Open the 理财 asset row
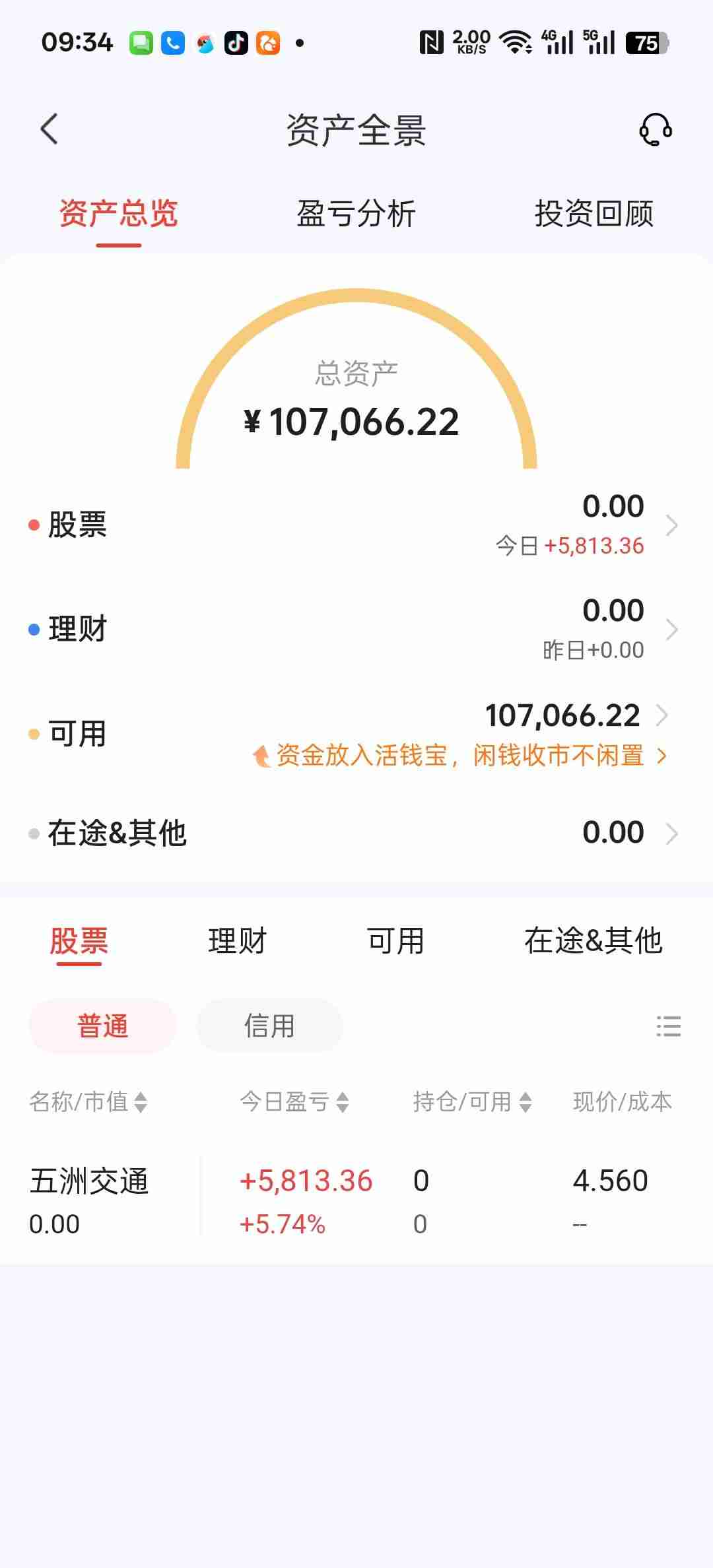 [x=356, y=629]
